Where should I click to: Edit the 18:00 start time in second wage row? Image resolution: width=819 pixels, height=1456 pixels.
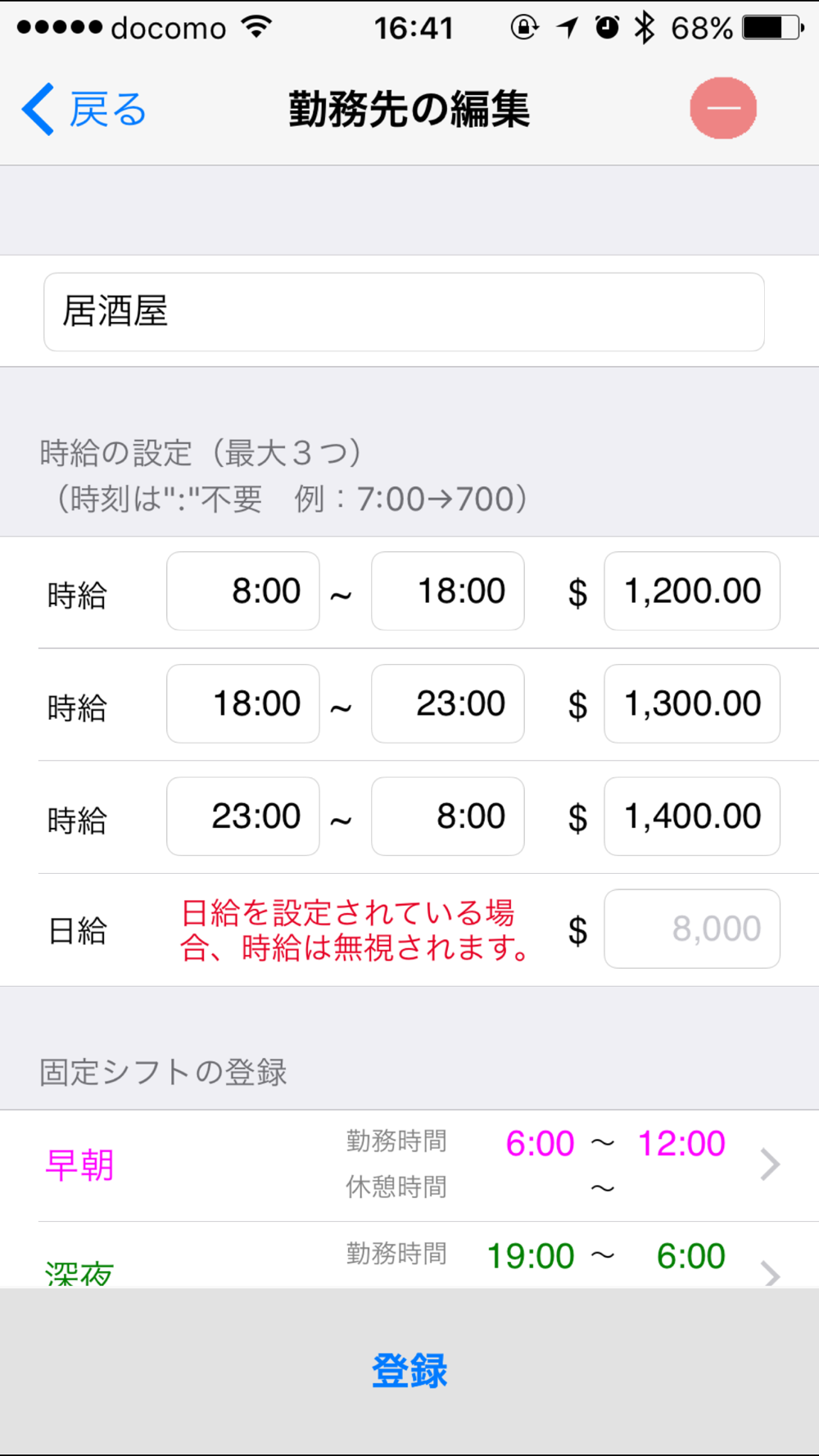coord(243,703)
